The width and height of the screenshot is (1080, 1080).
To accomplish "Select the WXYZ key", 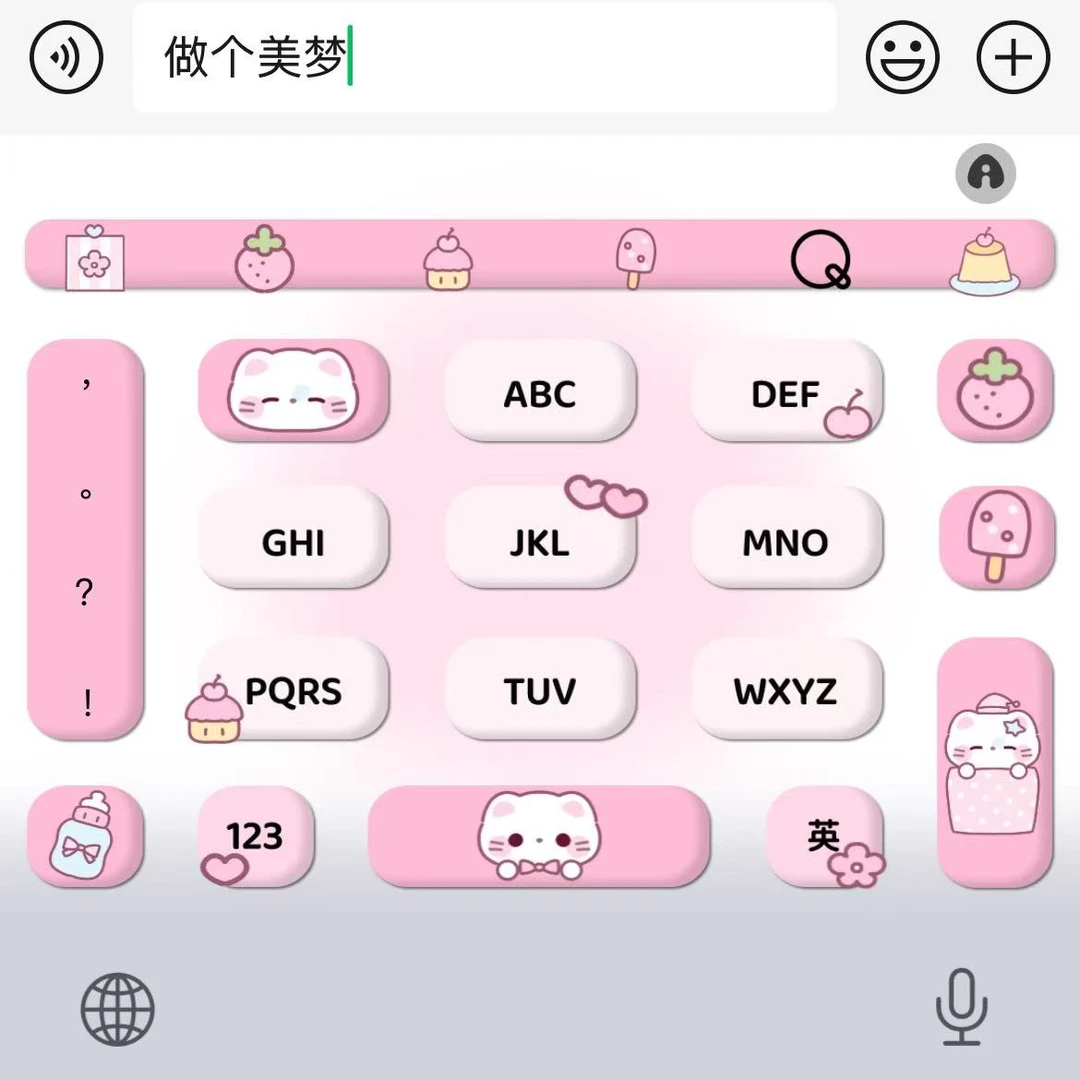I will (786, 690).
